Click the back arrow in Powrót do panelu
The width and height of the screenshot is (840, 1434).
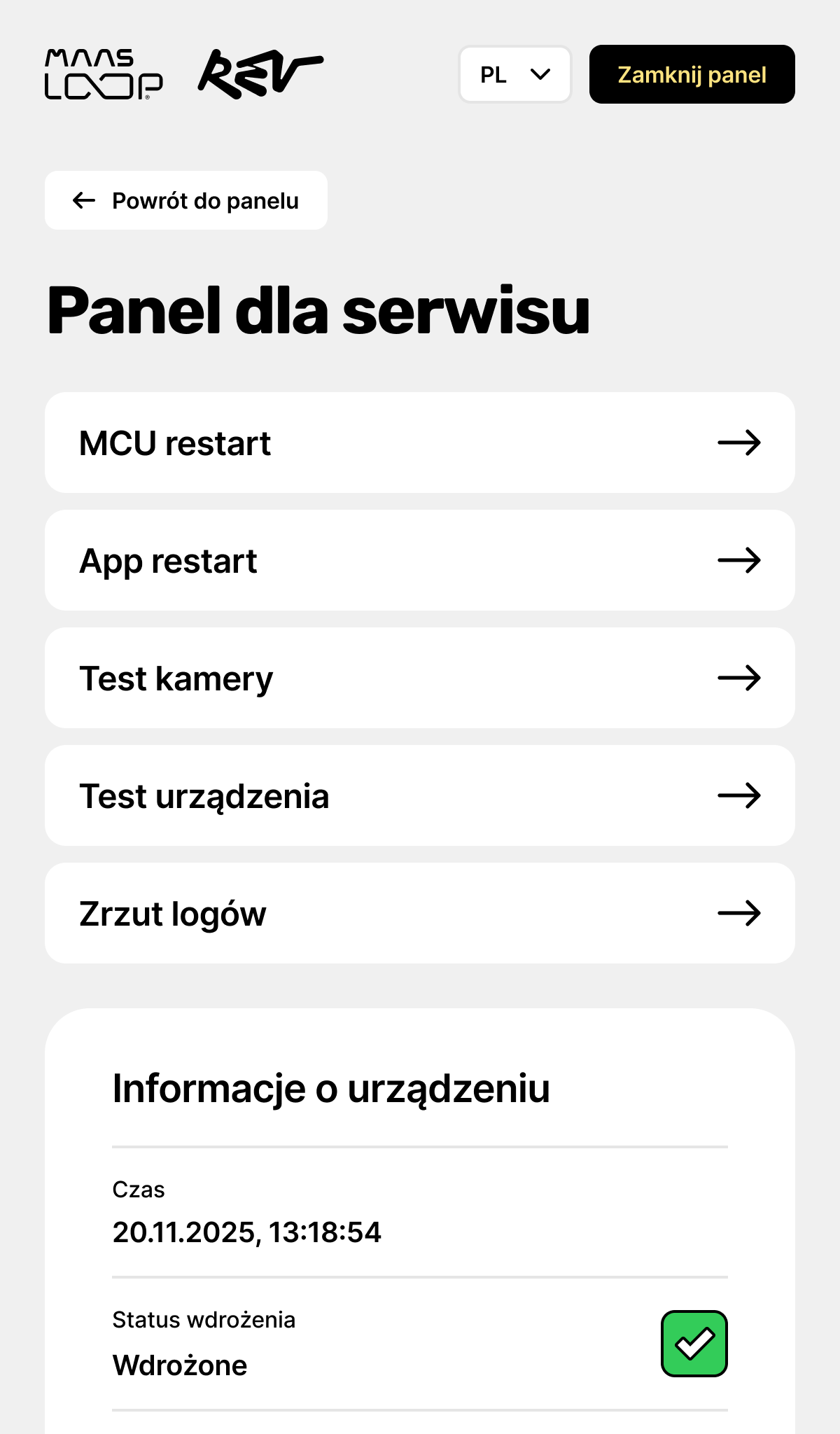[84, 200]
